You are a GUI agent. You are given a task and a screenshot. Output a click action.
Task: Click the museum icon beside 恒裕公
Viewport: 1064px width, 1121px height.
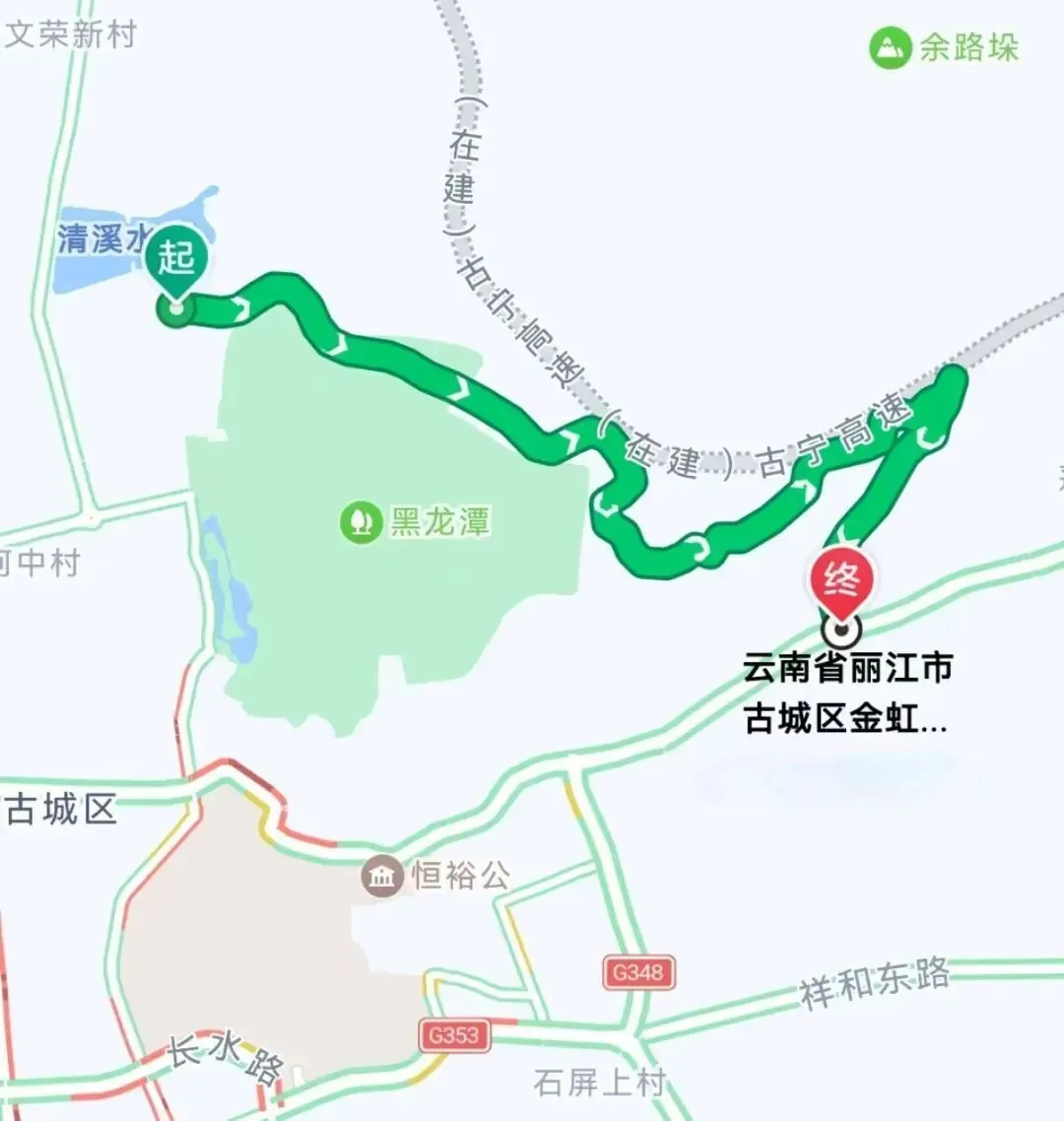(384, 873)
